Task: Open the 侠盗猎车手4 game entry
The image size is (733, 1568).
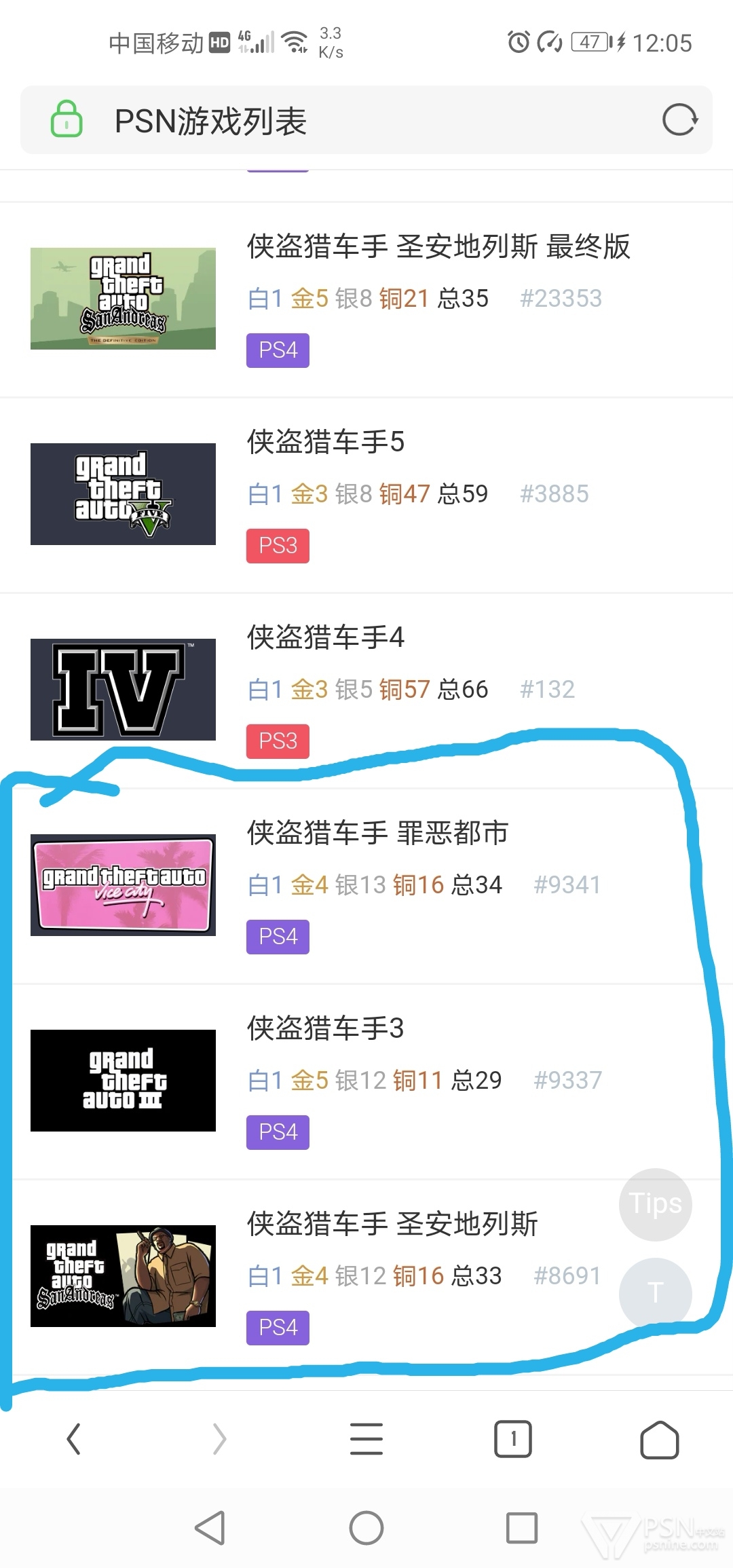Action: click(326, 637)
